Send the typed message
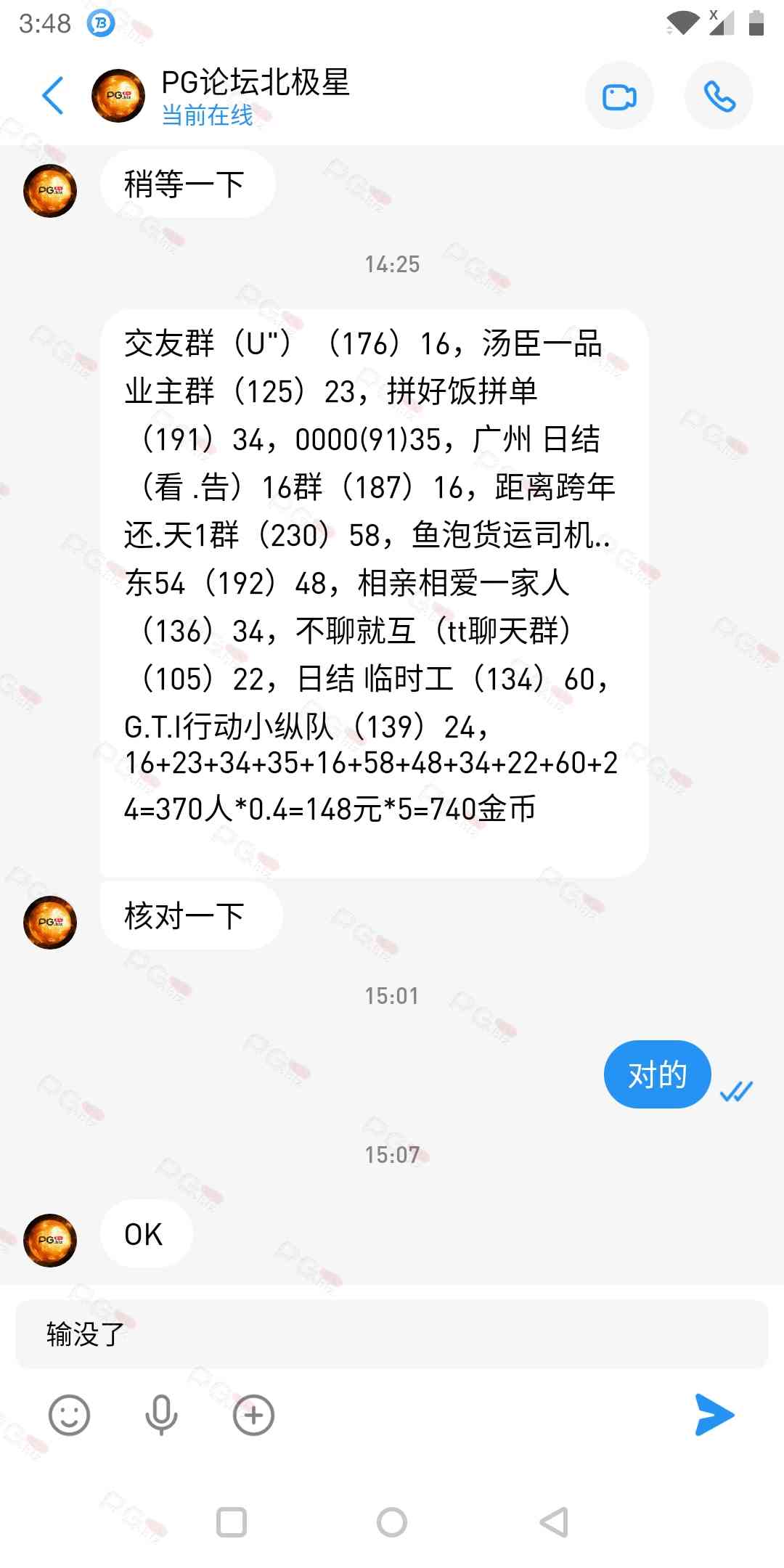 click(x=714, y=1415)
